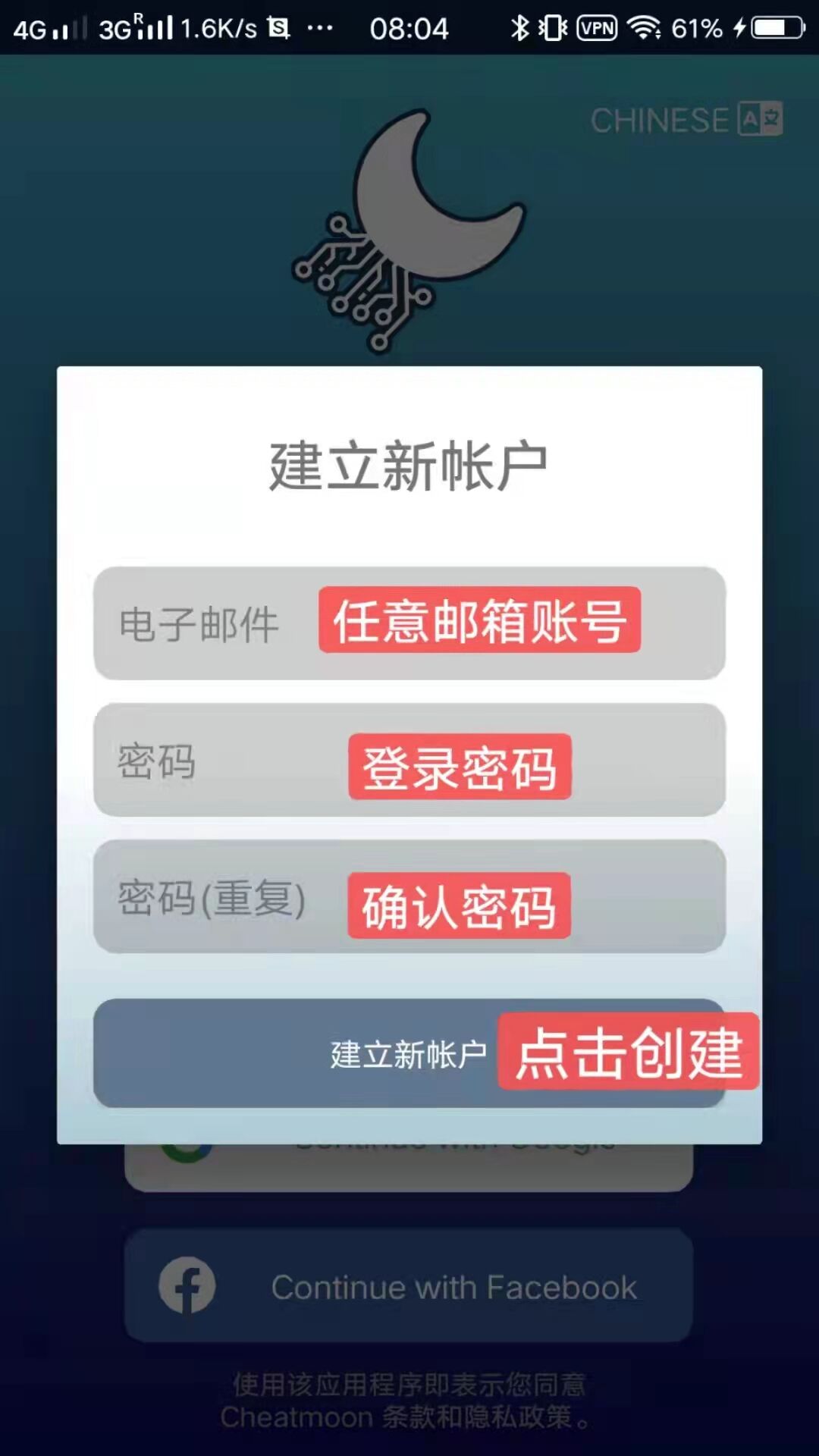The width and height of the screenshot is (819, 1456).
Task: Tap the 密码(重复) repeat password field
Action: 409,897
